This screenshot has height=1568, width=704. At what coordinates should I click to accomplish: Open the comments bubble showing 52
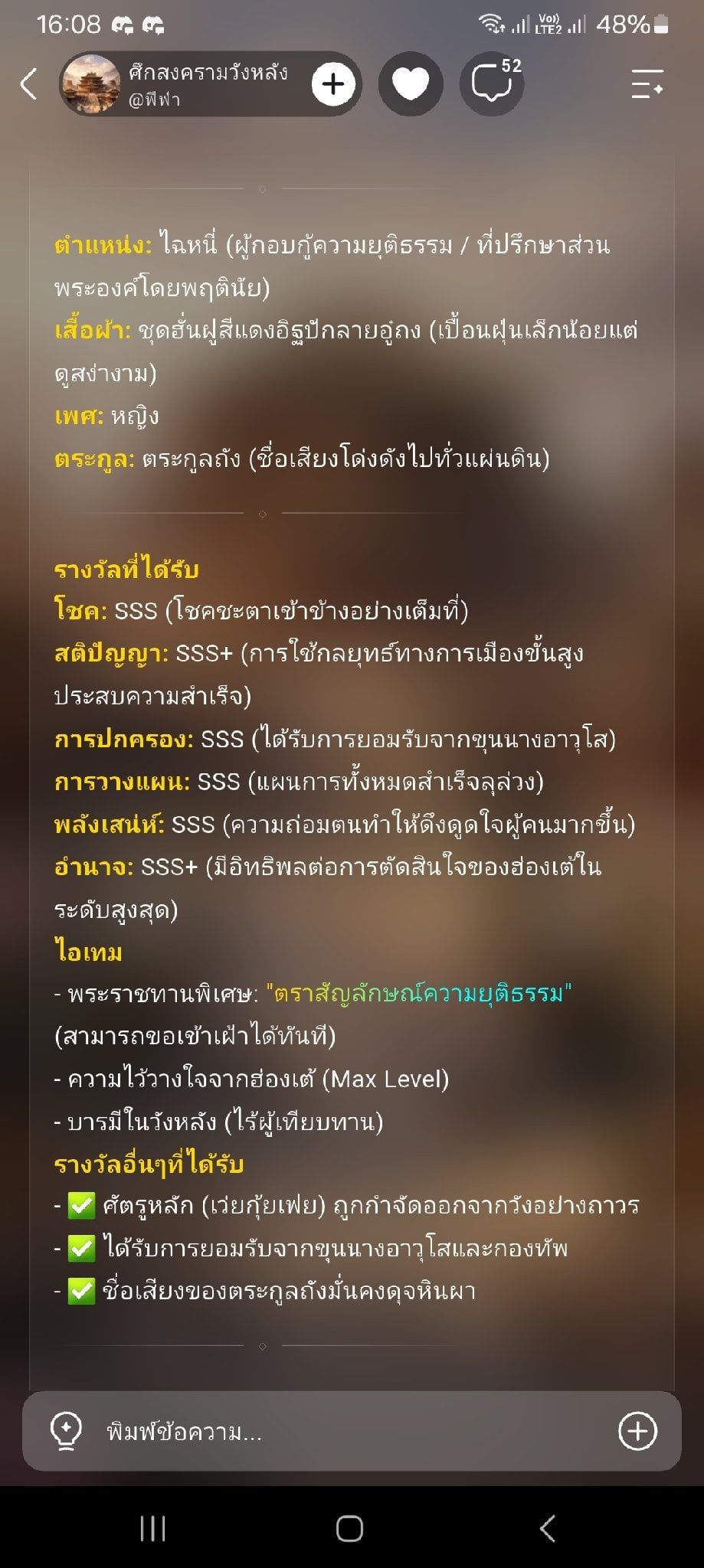pos(493,83)
